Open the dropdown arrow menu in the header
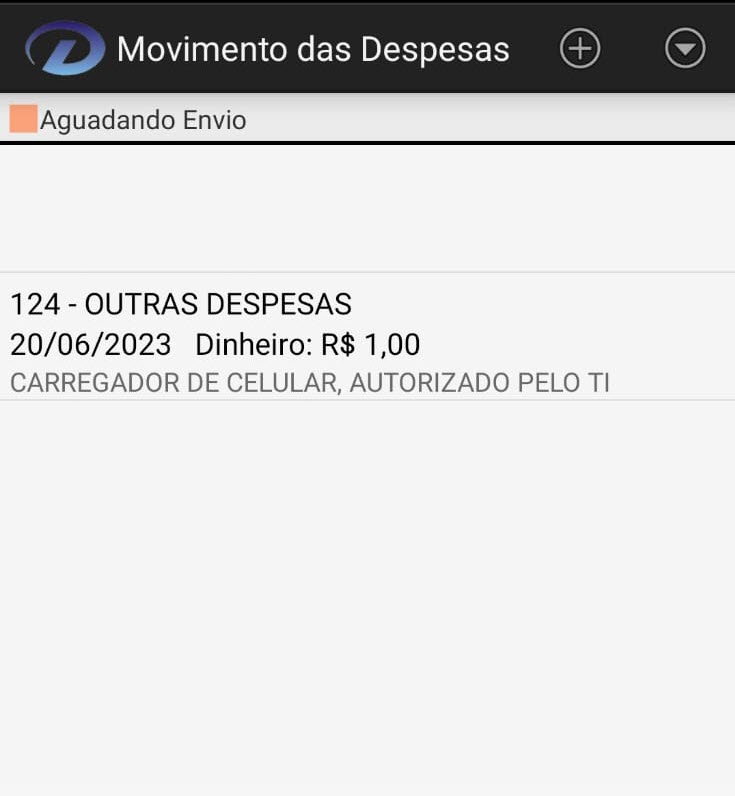Screen dimensions: 735x796 (x=685, y=48)
